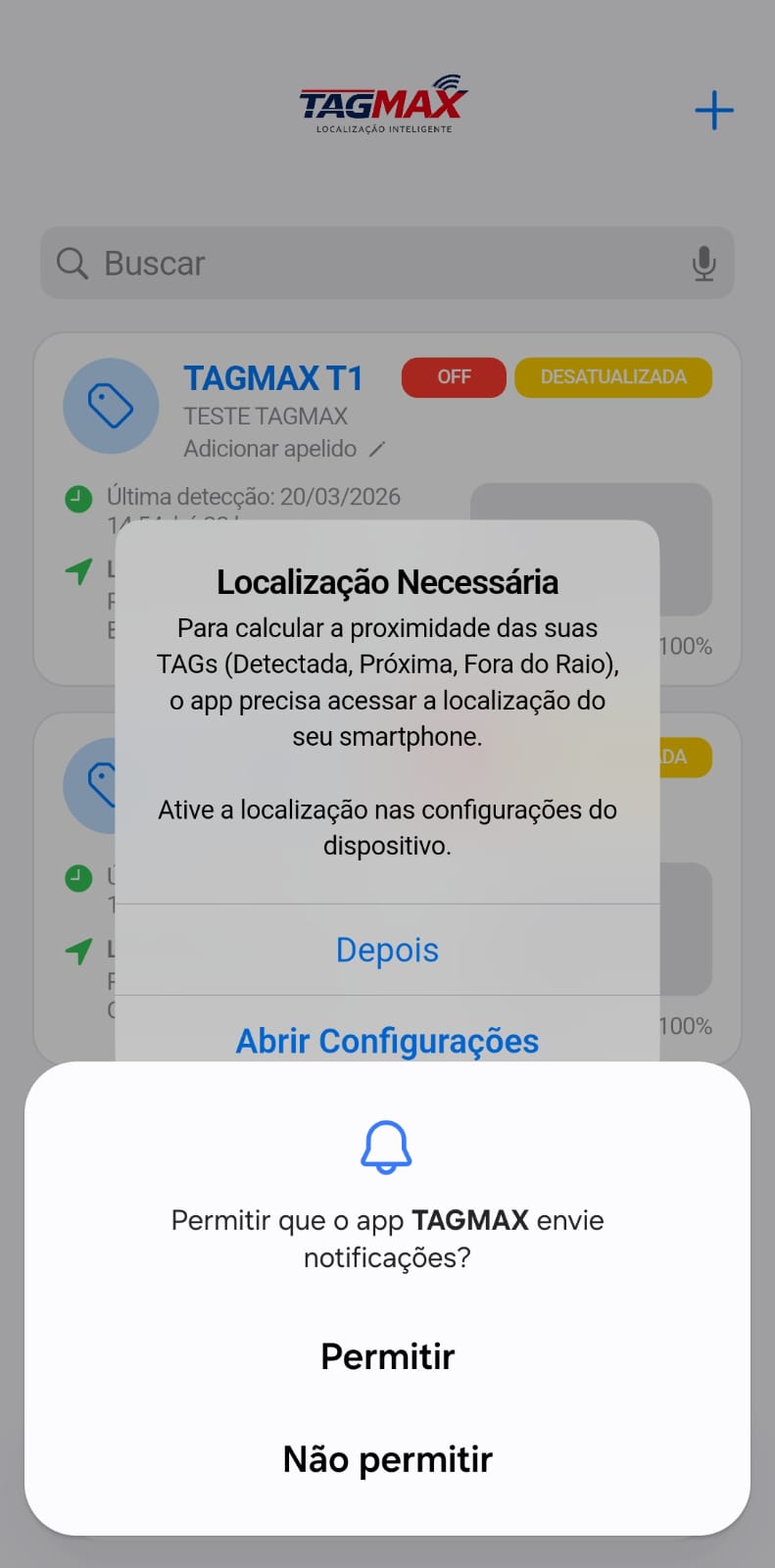
Task: Tap the microphone icon in the search bar
Action: click(x=703, y=263)
